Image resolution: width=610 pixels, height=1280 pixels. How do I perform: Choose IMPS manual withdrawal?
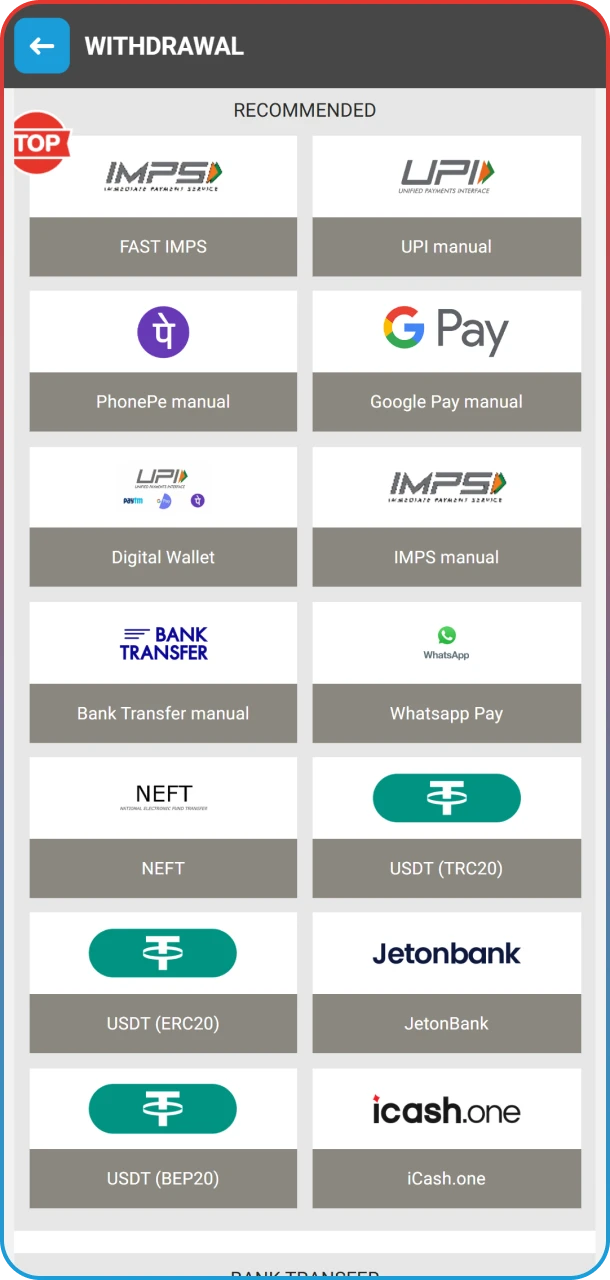click(x=446, y=516)
